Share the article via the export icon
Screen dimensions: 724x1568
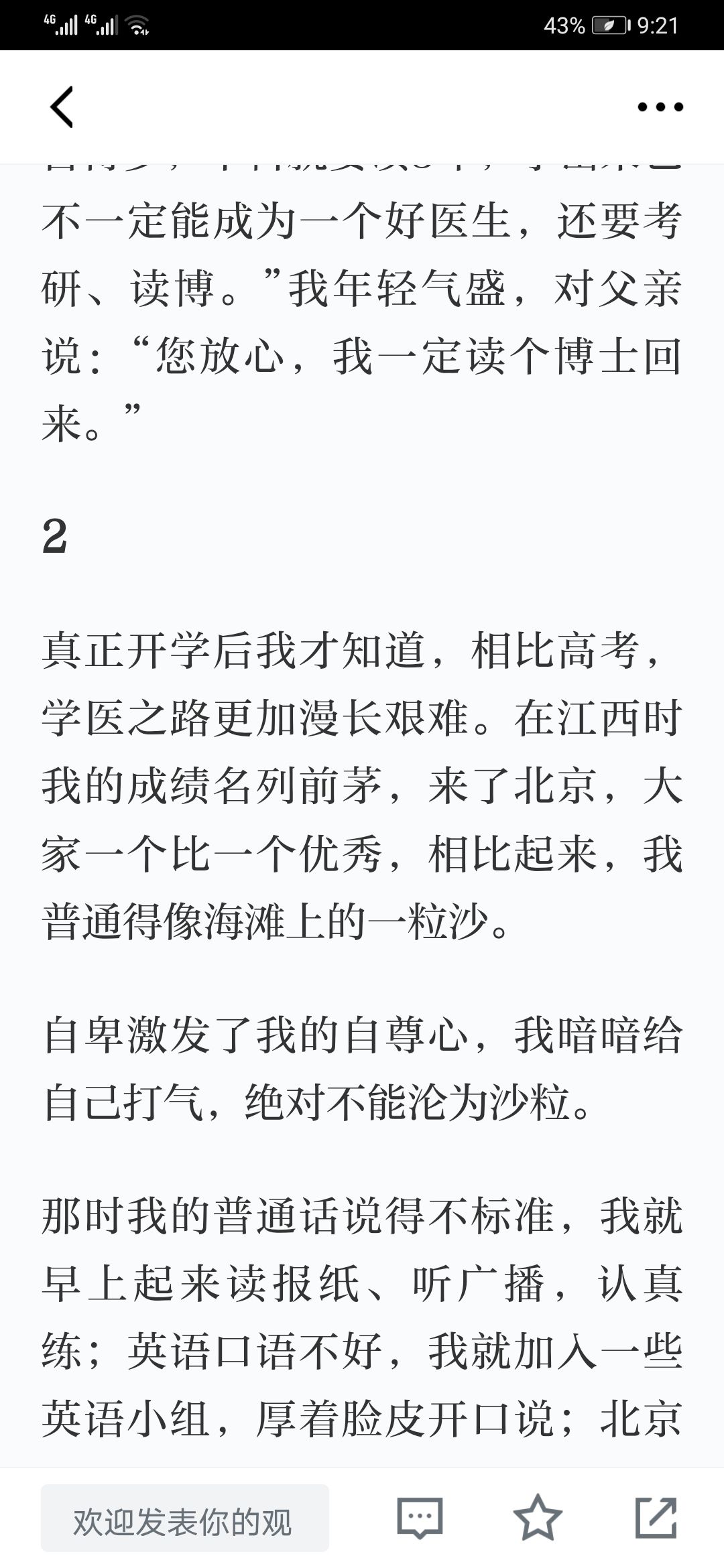pyautogui.click(x=656, y=1518)
